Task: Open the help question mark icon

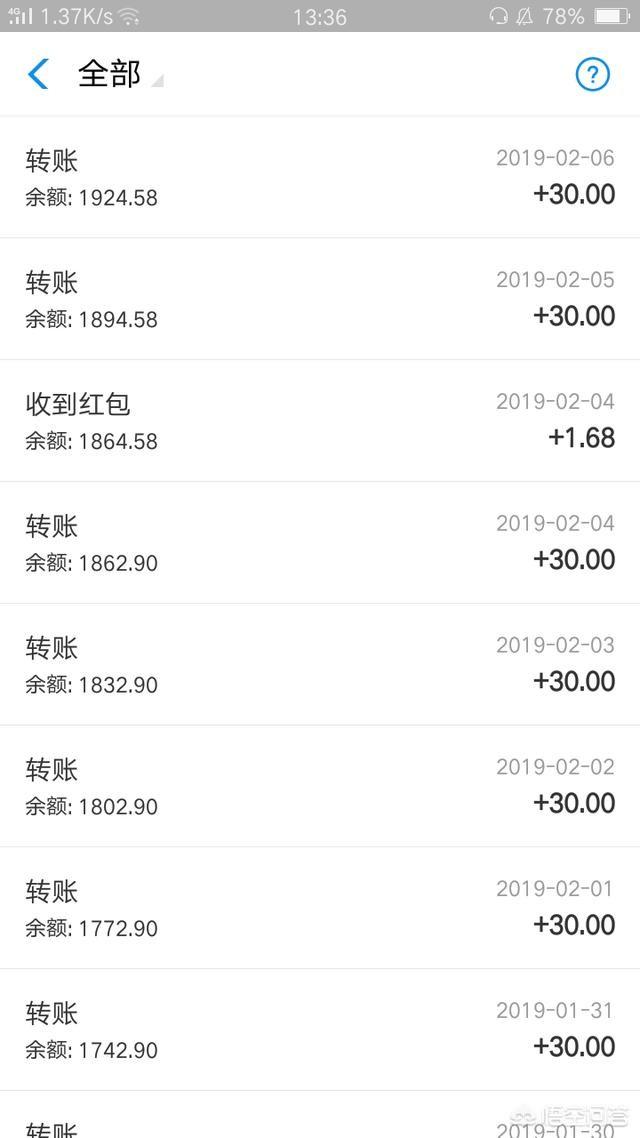Action: (x=593, y=74)
